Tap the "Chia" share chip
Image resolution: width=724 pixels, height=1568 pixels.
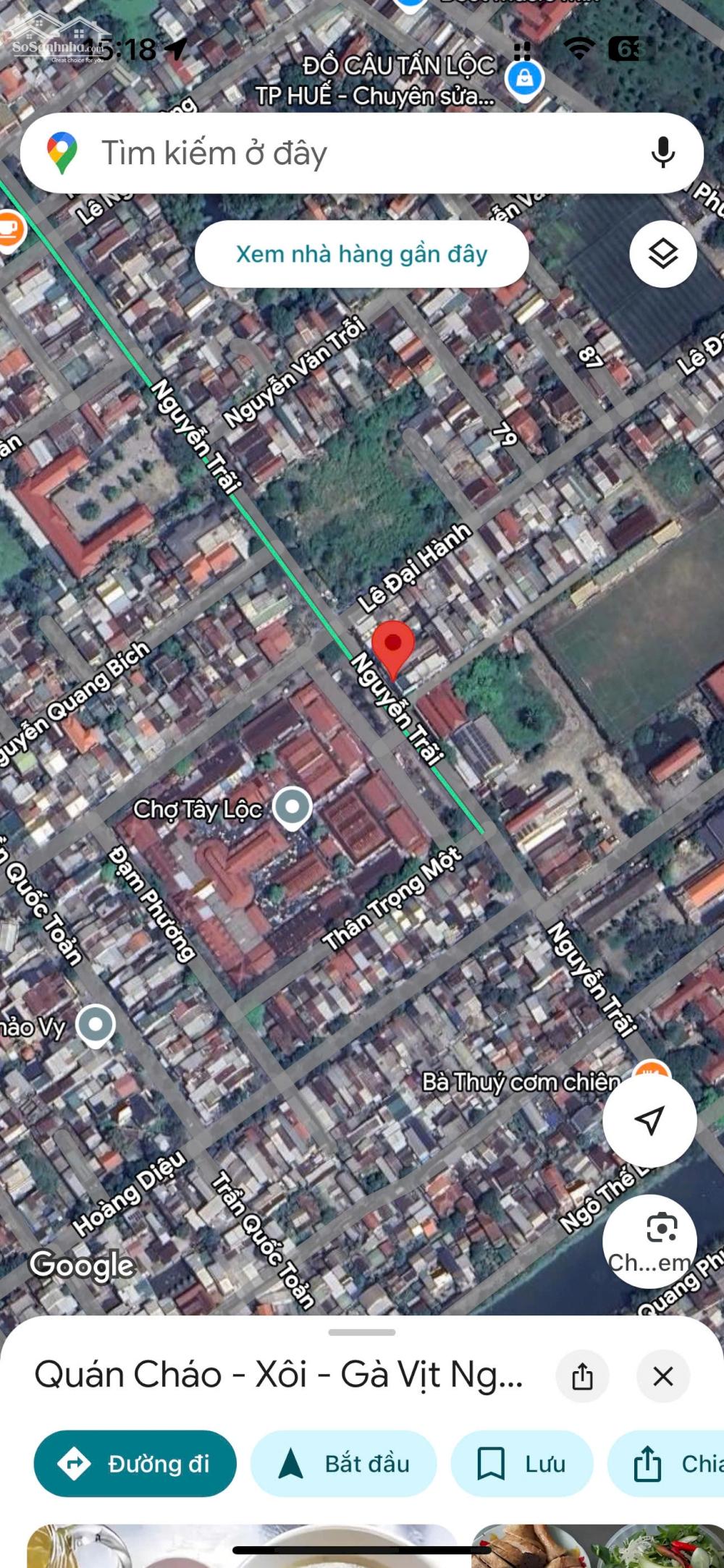[666, 1463]
